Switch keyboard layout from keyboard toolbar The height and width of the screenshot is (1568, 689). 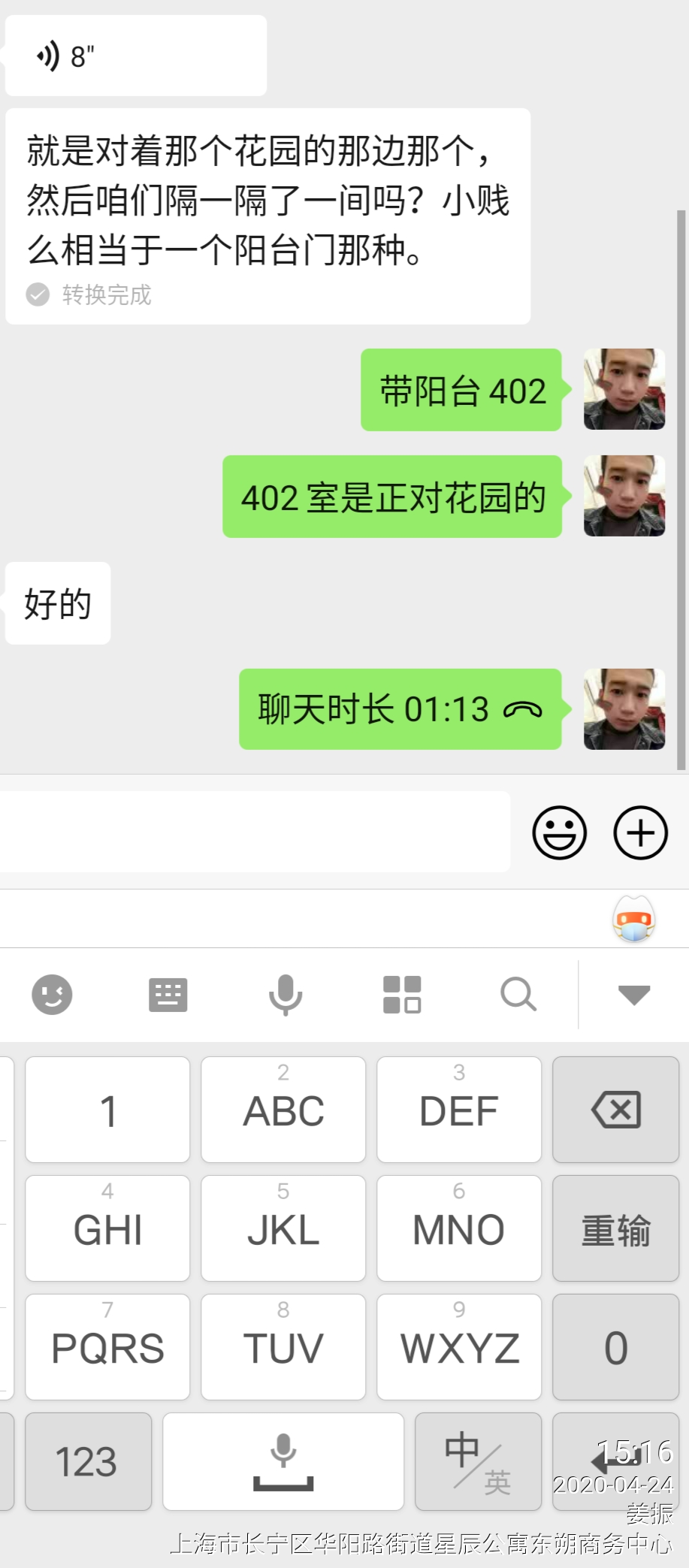(x=168, y=995)
